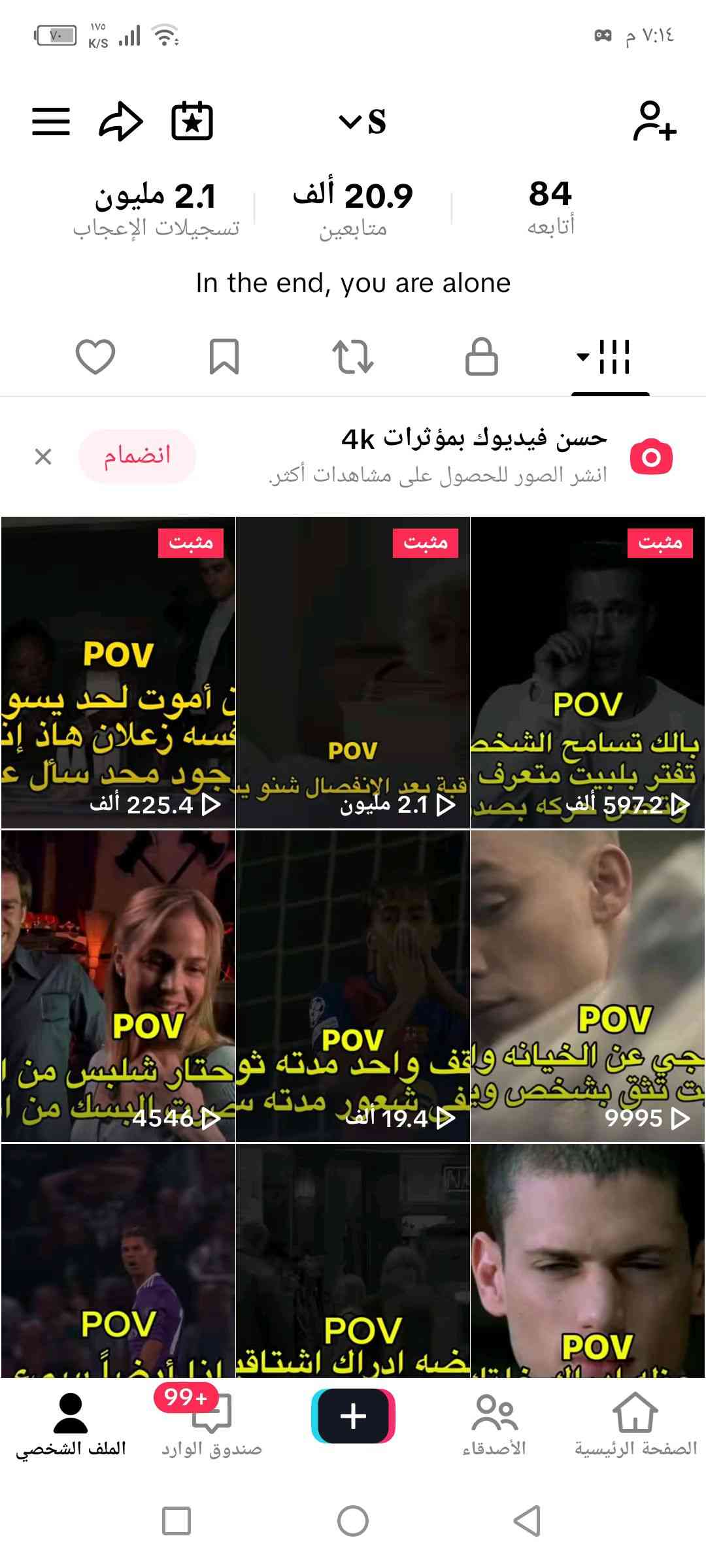
Task: Dismiss the 4k effects banner
Action: (43, 457)
